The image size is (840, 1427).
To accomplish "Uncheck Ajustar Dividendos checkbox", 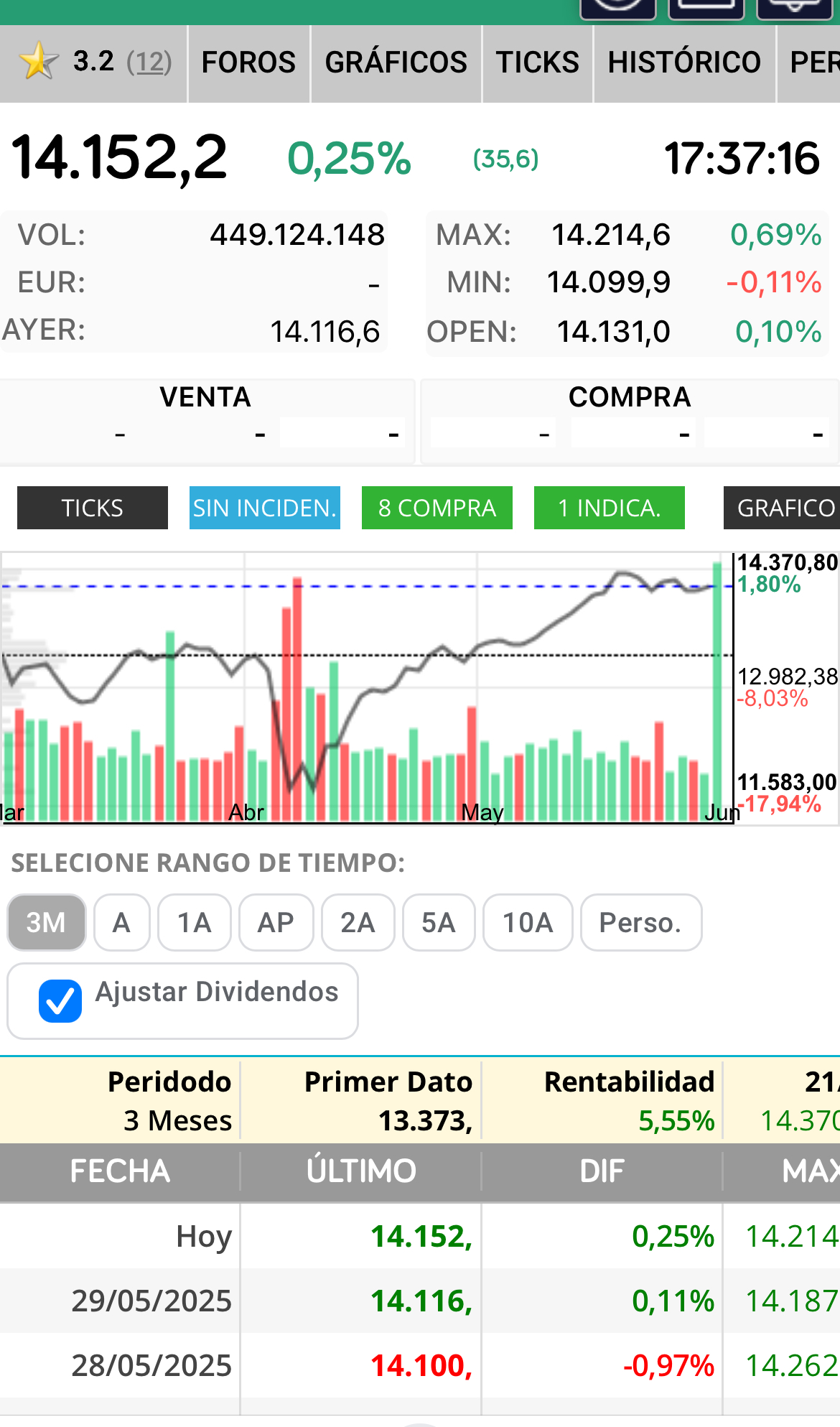I will (x=60, y=1001).
